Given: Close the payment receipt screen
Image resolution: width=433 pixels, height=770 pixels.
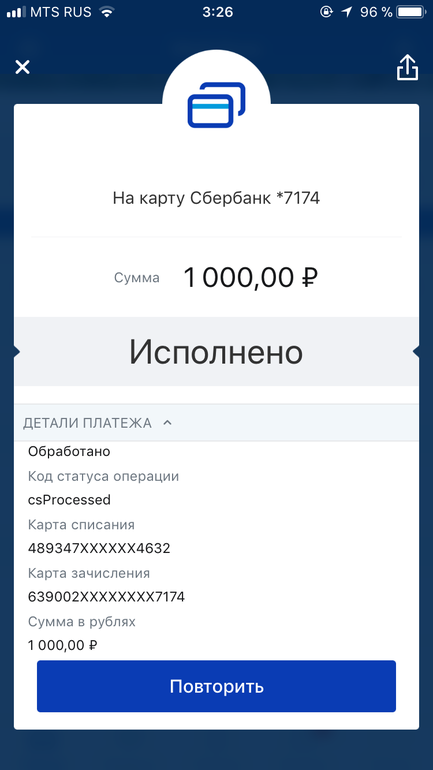Looking at the screenshot, I should (23, 67).
